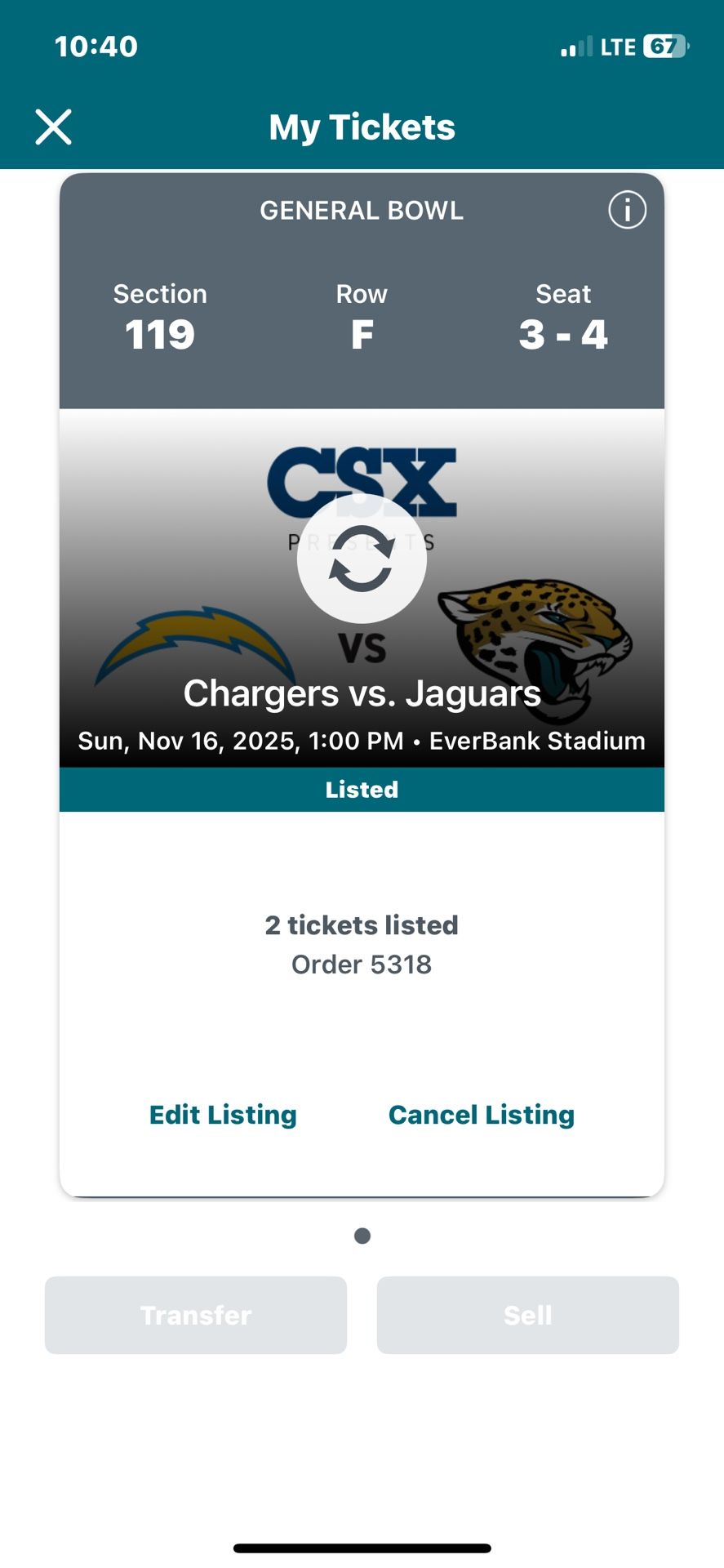The image size is (724, 1568).
Task: Tap the disabled Transfer button
Action: coord(196,1315)
